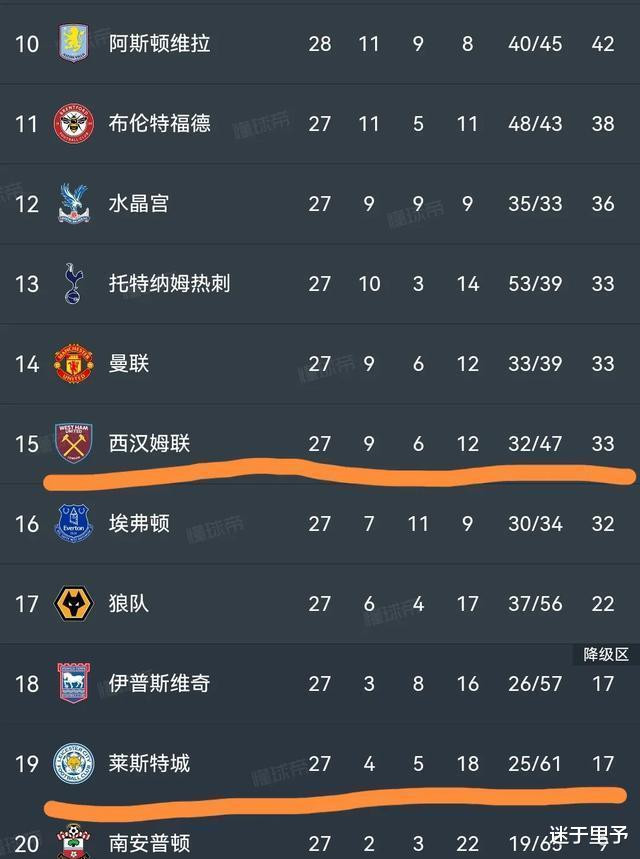This screenshot has height=859, width=640.
Task: View the 埃弗顿 team page
Action: [320, 523]
